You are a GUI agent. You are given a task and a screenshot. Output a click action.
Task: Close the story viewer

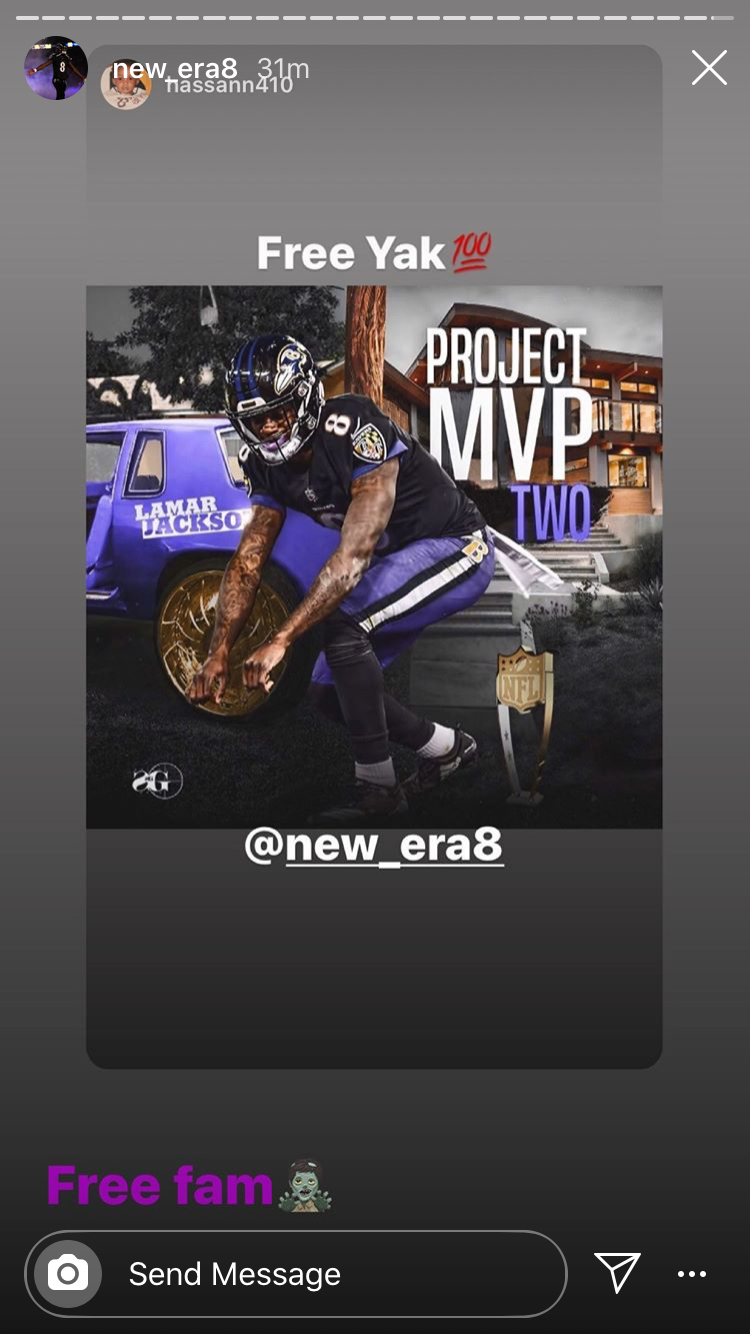[709, 68]
